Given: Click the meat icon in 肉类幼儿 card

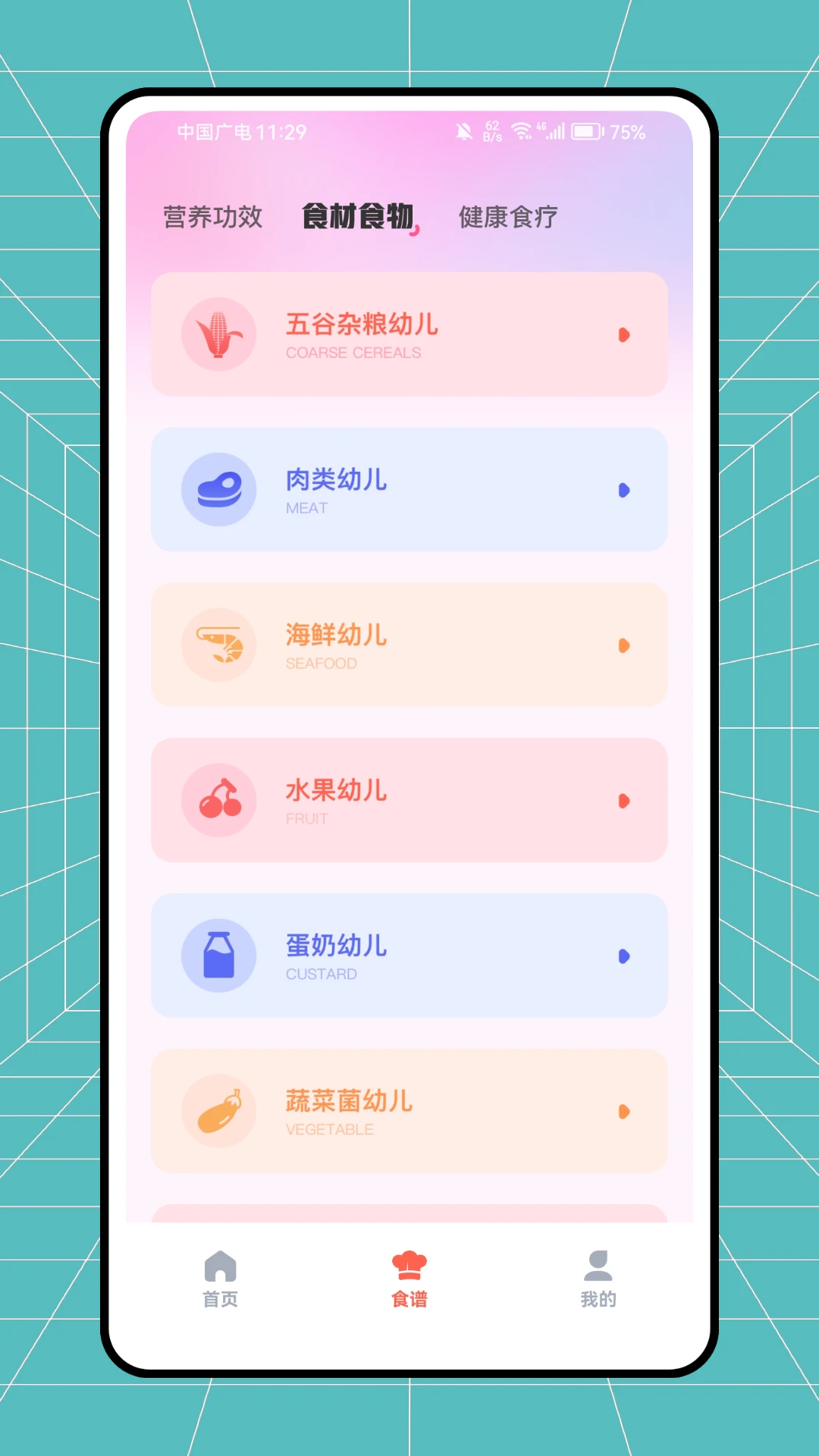Looking at the screenshot, I should point(218,489).
